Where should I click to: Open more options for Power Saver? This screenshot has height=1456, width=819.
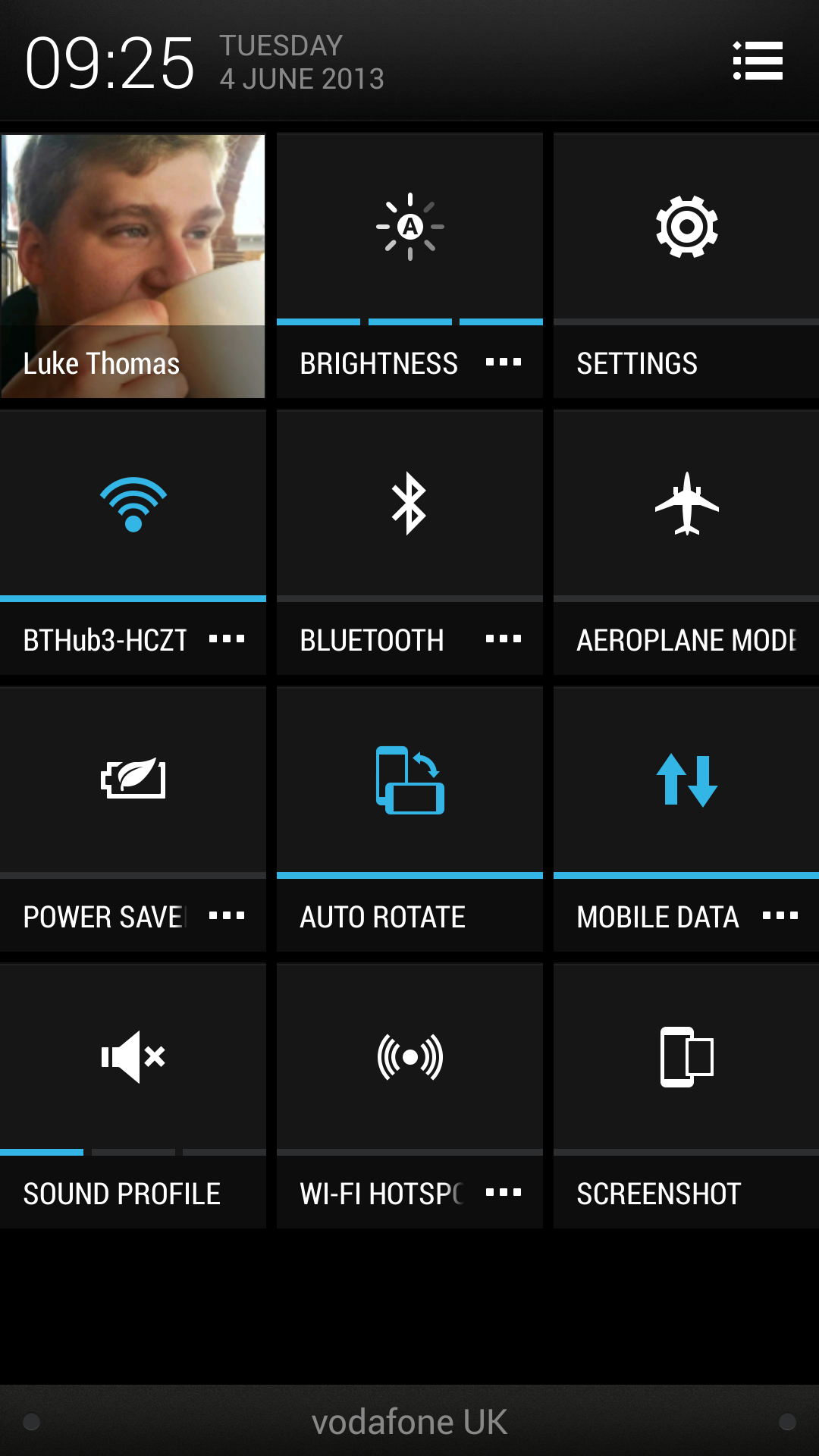227,916
